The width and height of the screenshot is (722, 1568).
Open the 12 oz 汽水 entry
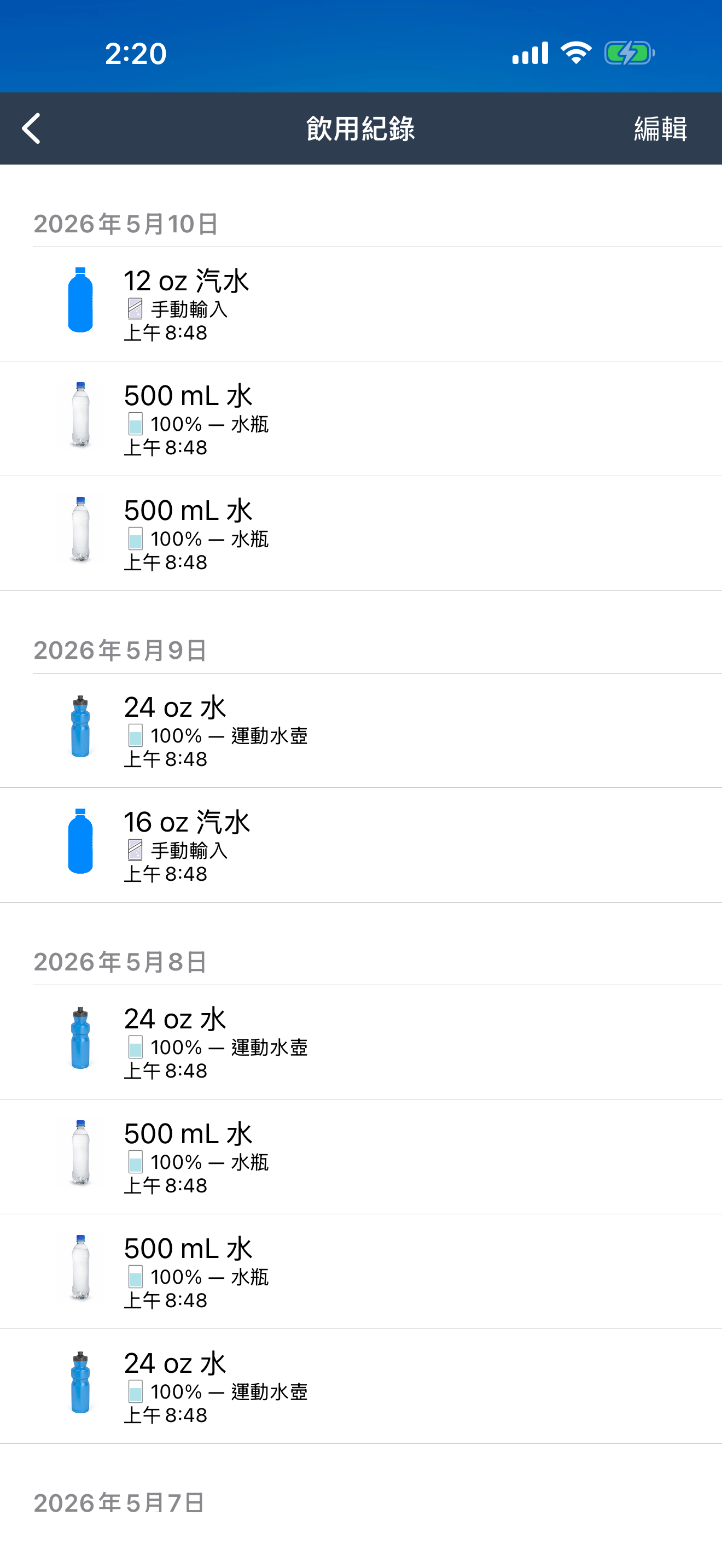[361, 305]
